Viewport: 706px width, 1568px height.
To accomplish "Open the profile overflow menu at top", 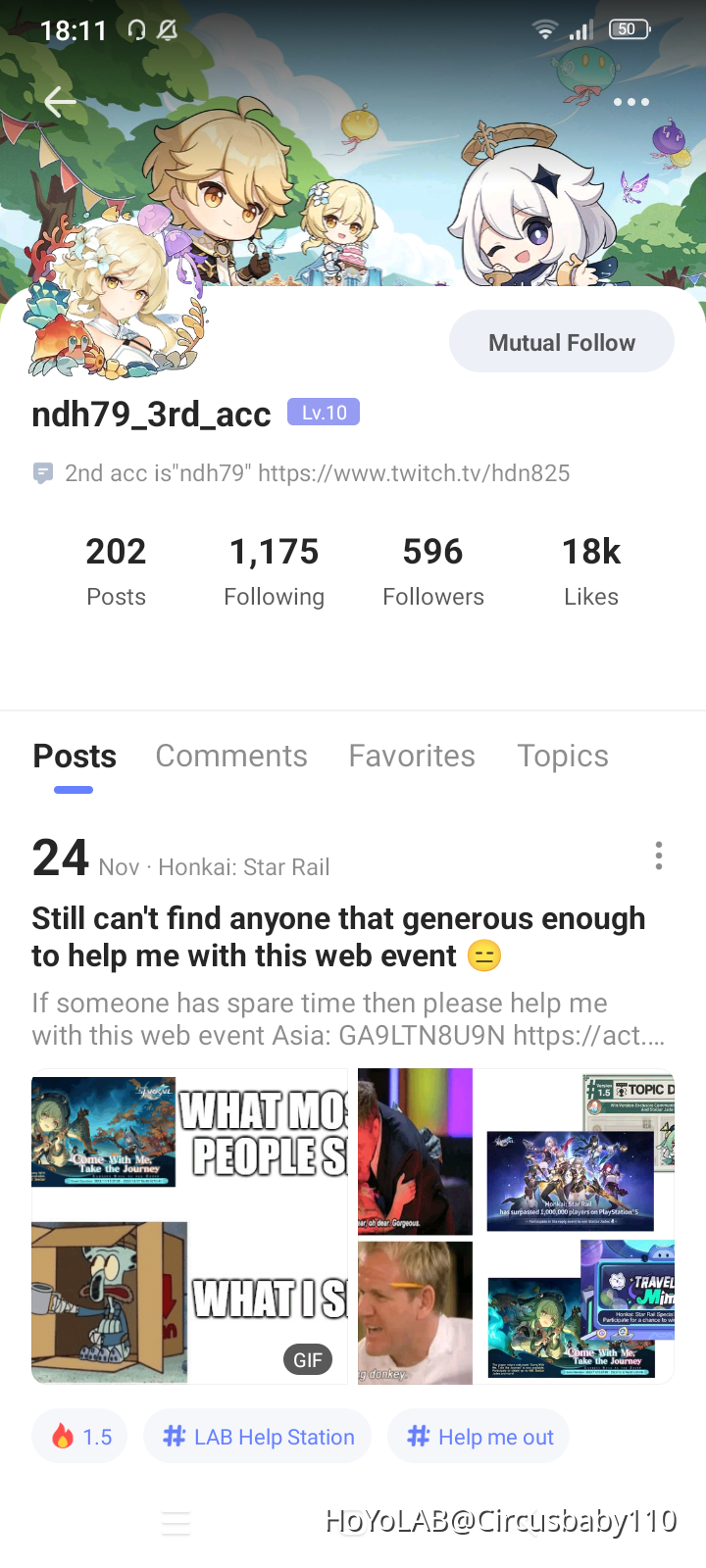I will [630, 102].
